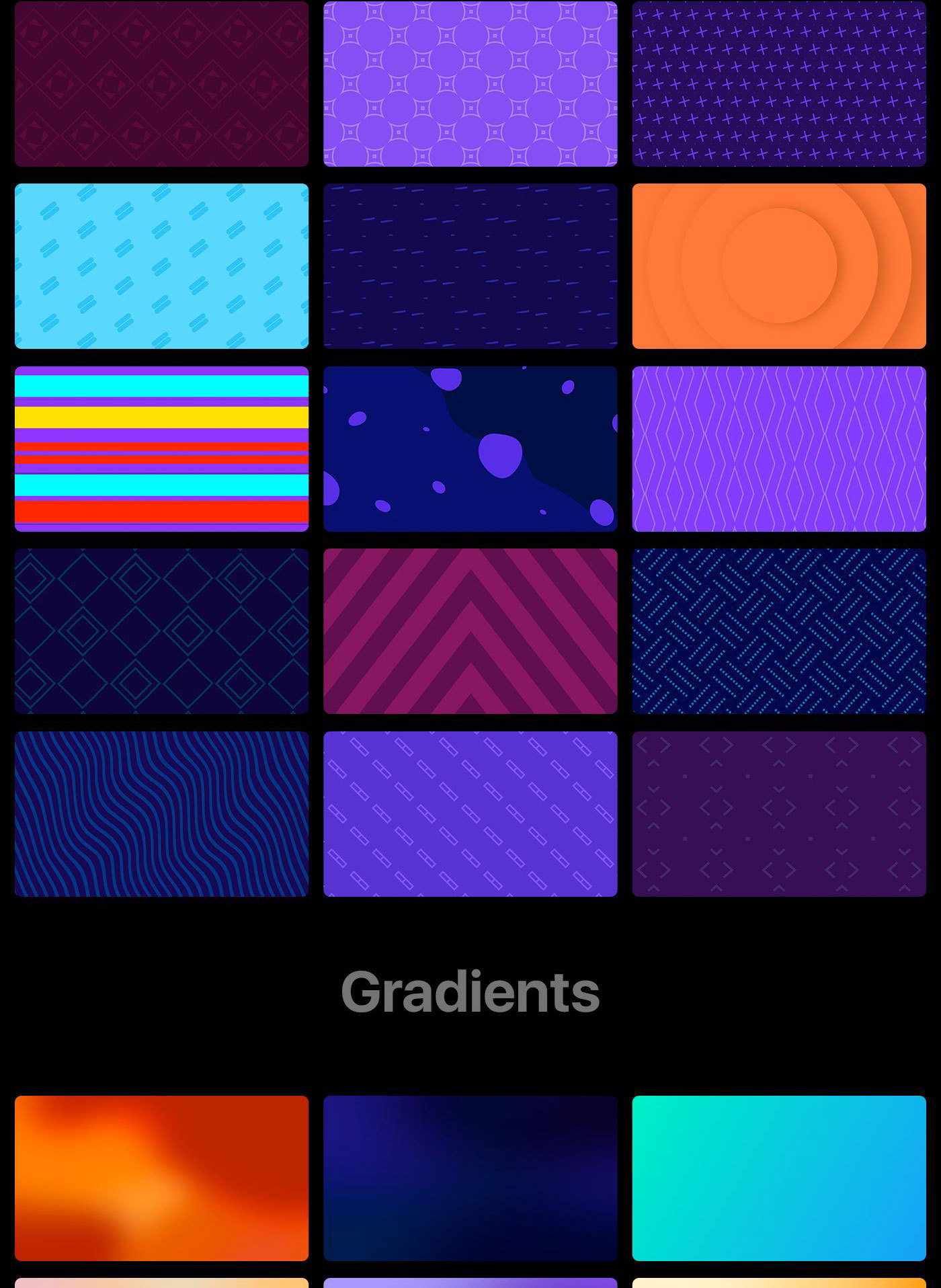The height and width of the screenshot is (1288, 941).
Task: Open the magenta chevron stripes background
Action: pos(470,631)
